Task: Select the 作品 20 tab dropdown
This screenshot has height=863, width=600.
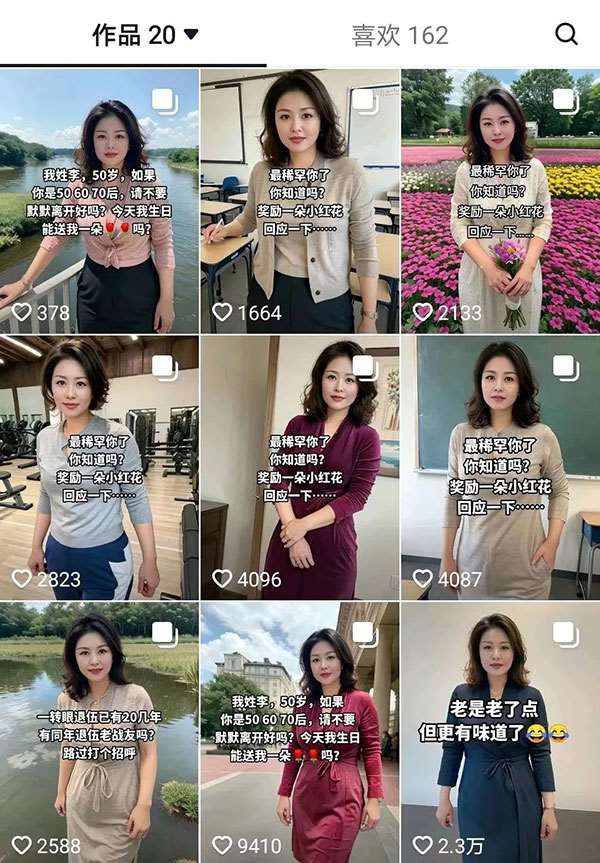Action: click(145, 36)
